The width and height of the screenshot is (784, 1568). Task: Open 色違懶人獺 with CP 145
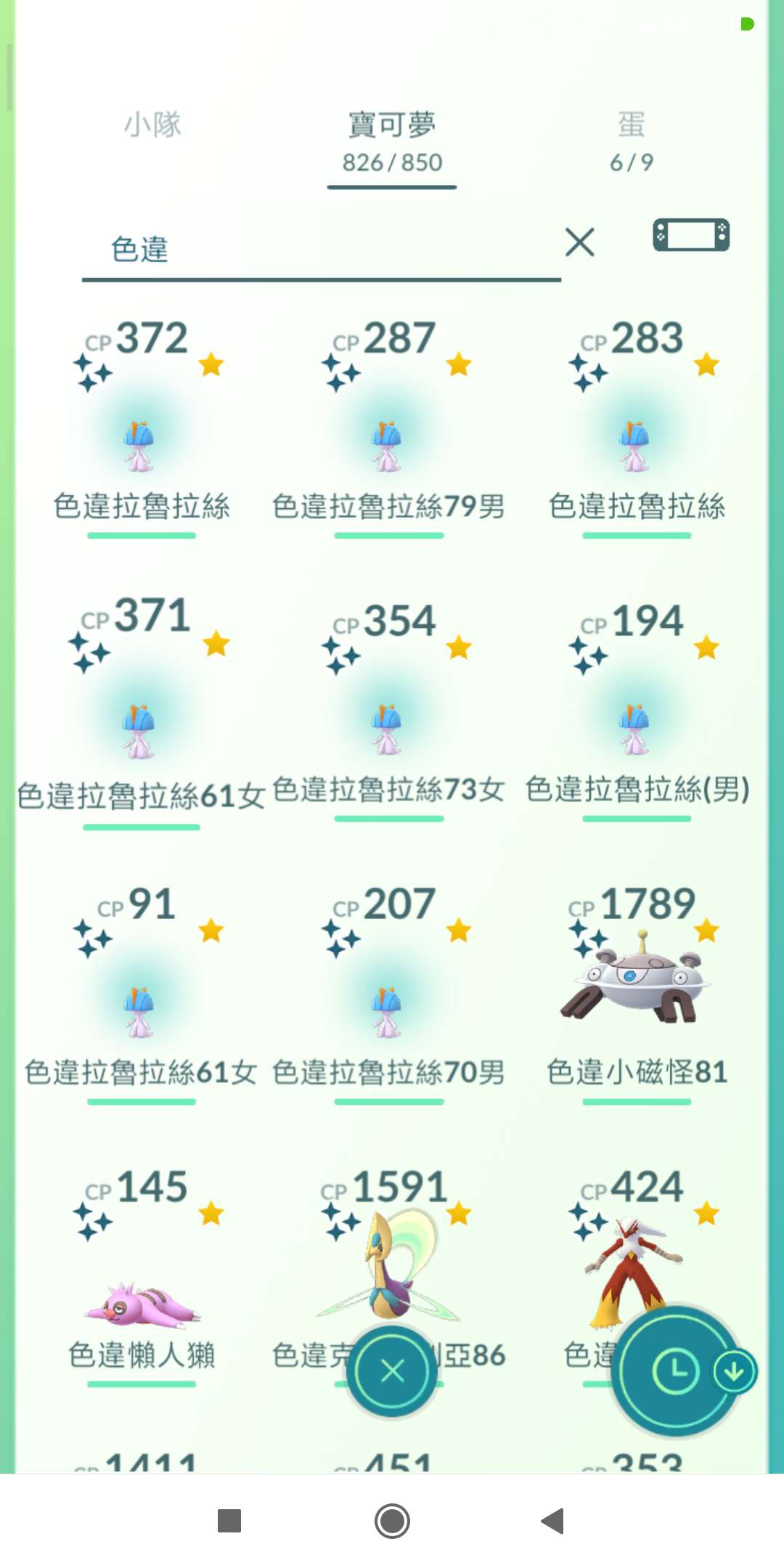(x=142, y=1299)
